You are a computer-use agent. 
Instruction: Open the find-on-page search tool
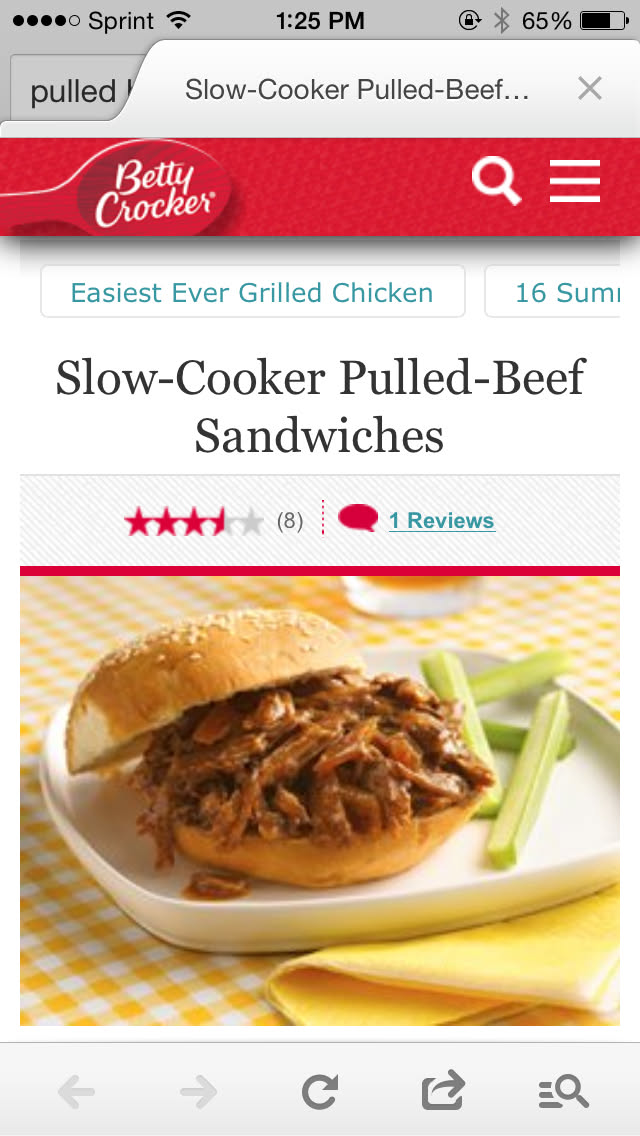coord(563,1092)
